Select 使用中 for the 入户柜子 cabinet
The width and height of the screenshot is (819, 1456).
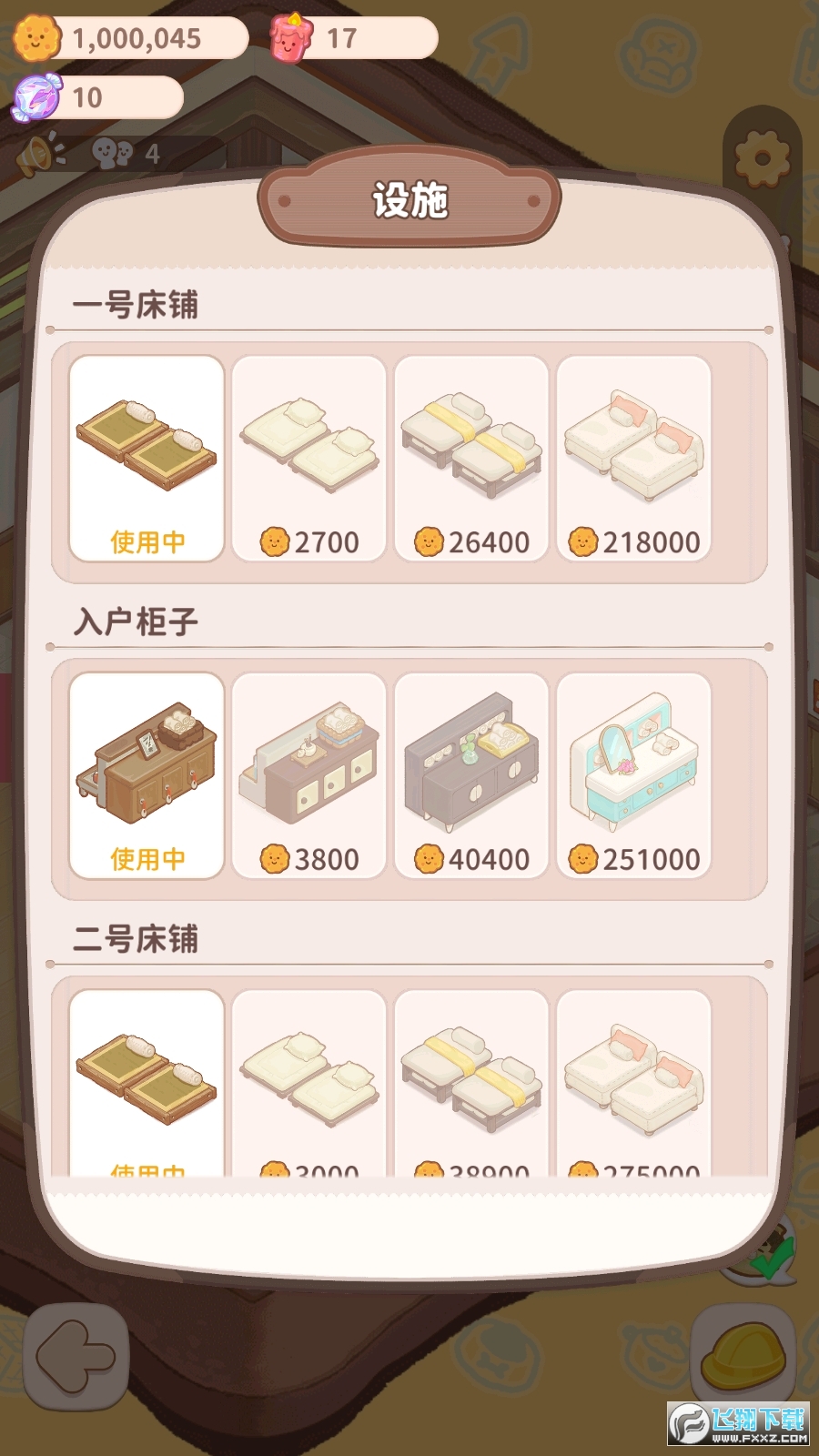(x=147, y=856)
